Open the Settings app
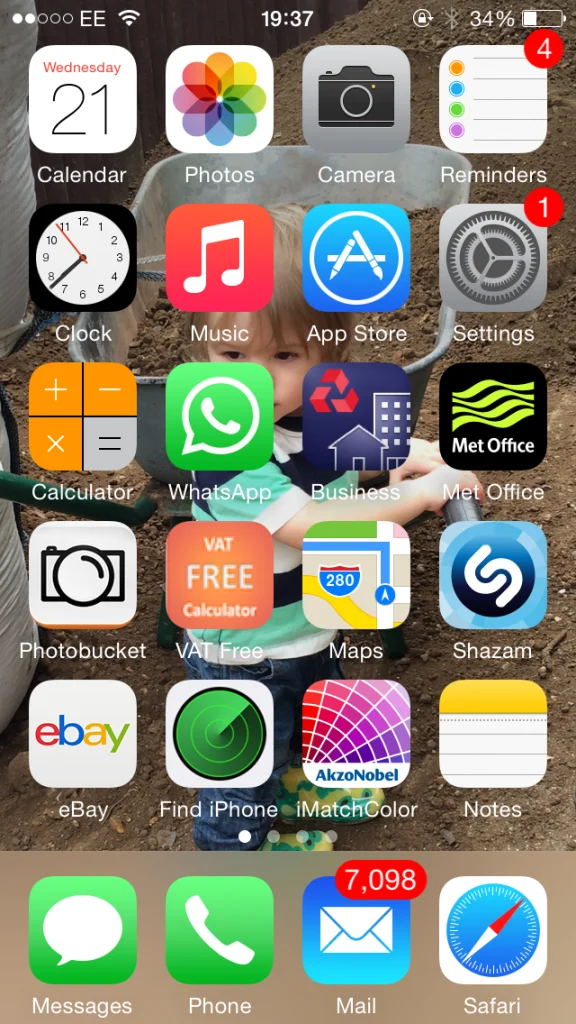The height and width of the screenshot is (1024, 576). [x=493, y=258]
